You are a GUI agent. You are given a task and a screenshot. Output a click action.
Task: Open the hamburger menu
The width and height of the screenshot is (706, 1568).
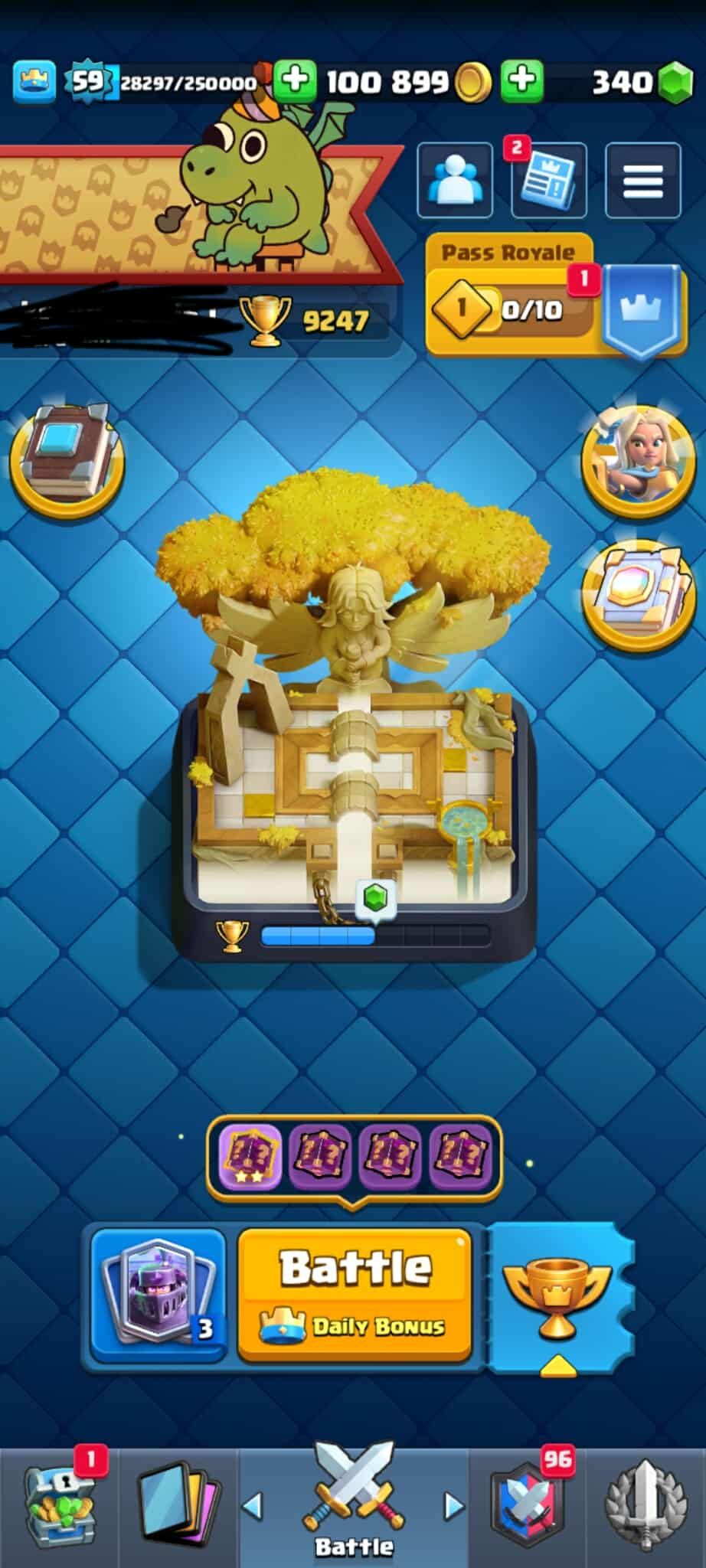[x=642, y=181]
